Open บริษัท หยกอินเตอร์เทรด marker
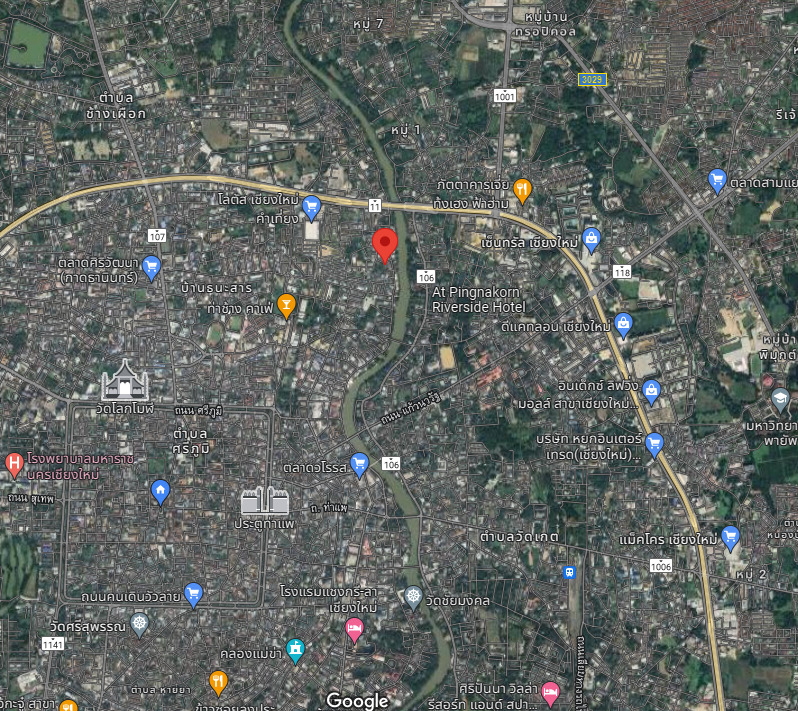The height and width of the screenshot is (711, 798). 655,443
